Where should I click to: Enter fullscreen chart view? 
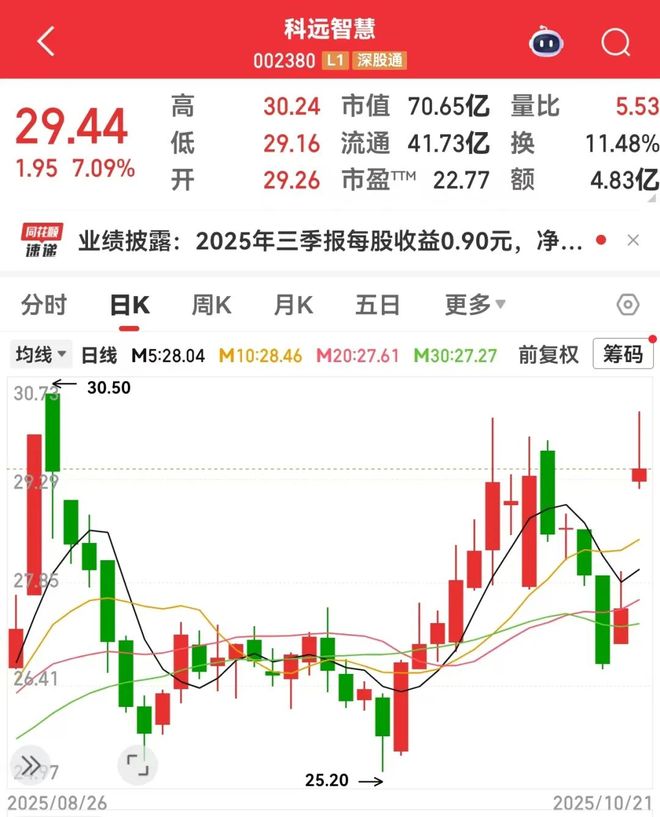136,767
